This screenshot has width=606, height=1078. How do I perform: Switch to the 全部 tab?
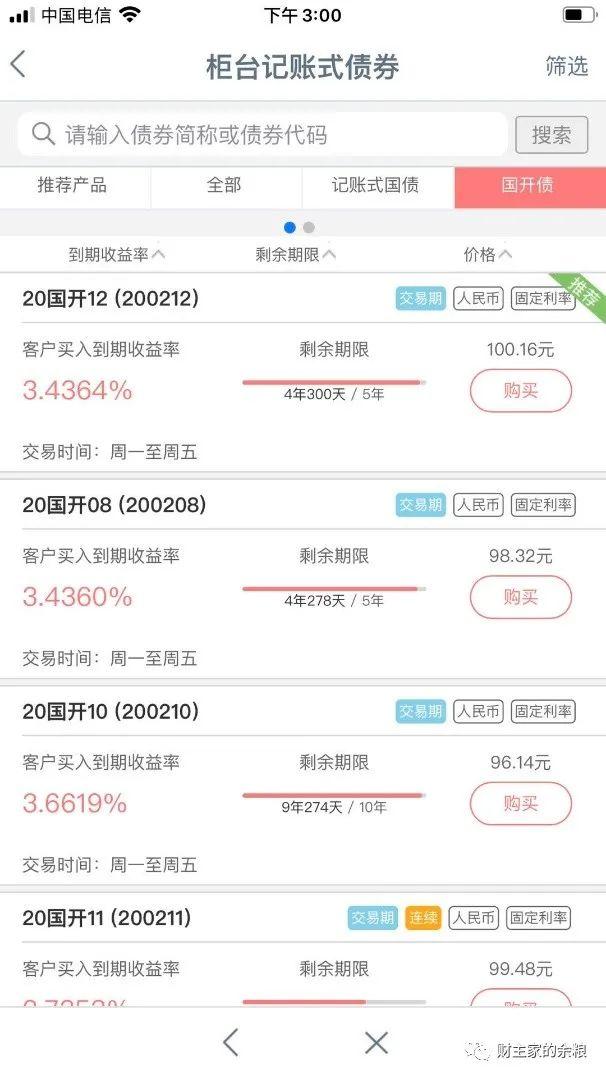pyautogui.click(x=224, y=186)
